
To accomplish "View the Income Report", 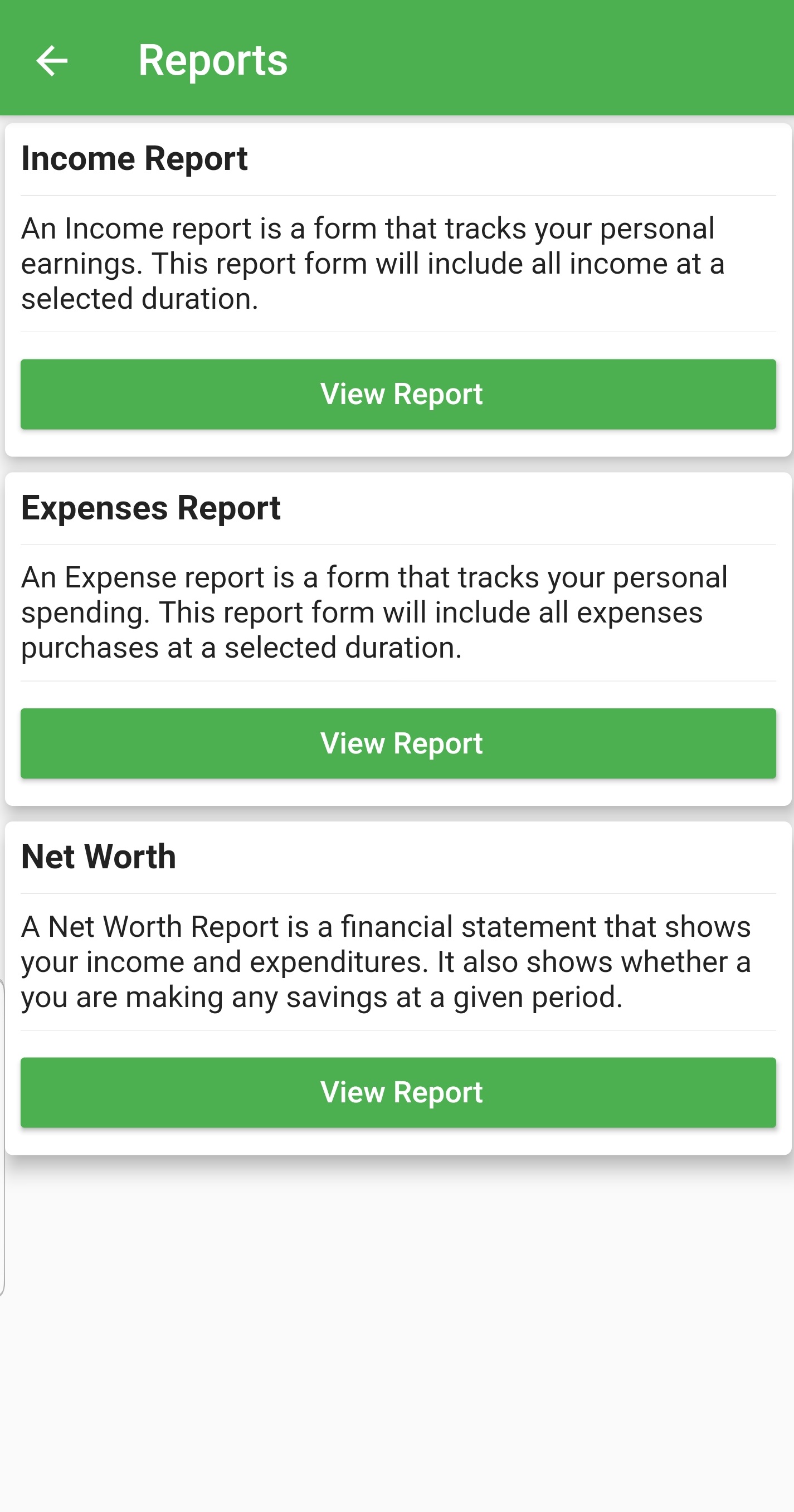I will (398, 394).
